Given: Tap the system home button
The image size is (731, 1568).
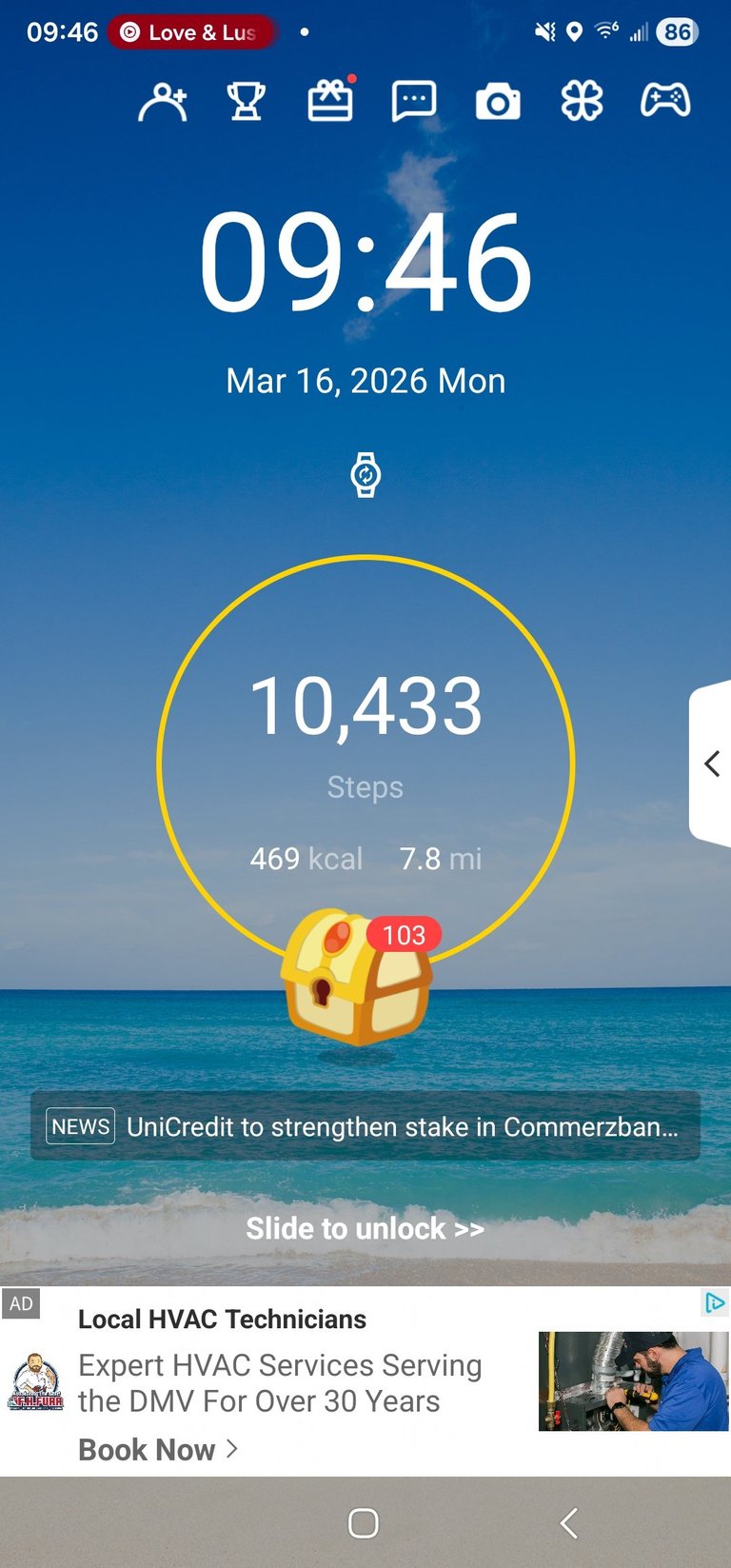Looking at the screenshot, I should [x=364, y=1523].
